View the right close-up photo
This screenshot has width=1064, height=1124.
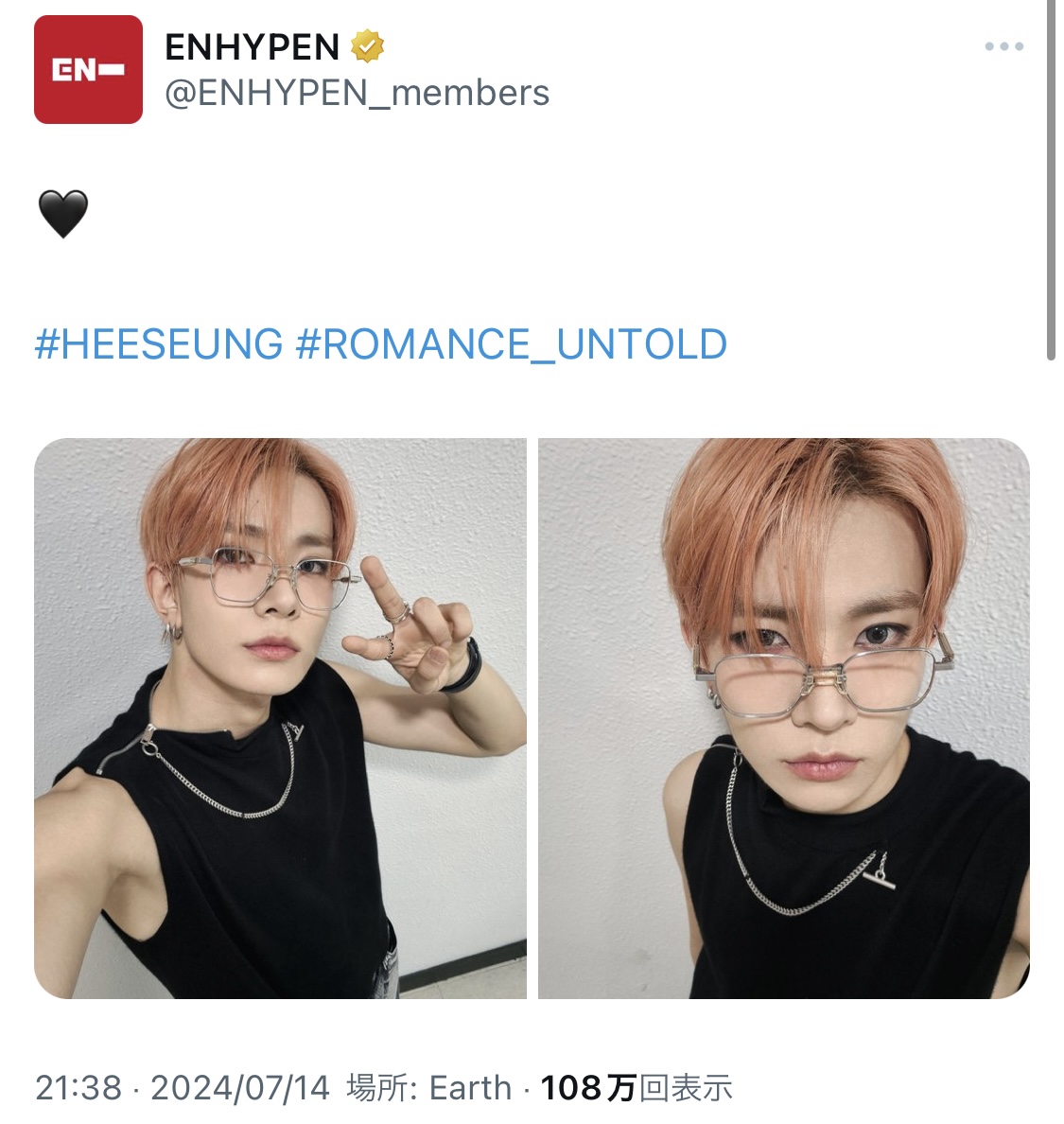(783, 717)
